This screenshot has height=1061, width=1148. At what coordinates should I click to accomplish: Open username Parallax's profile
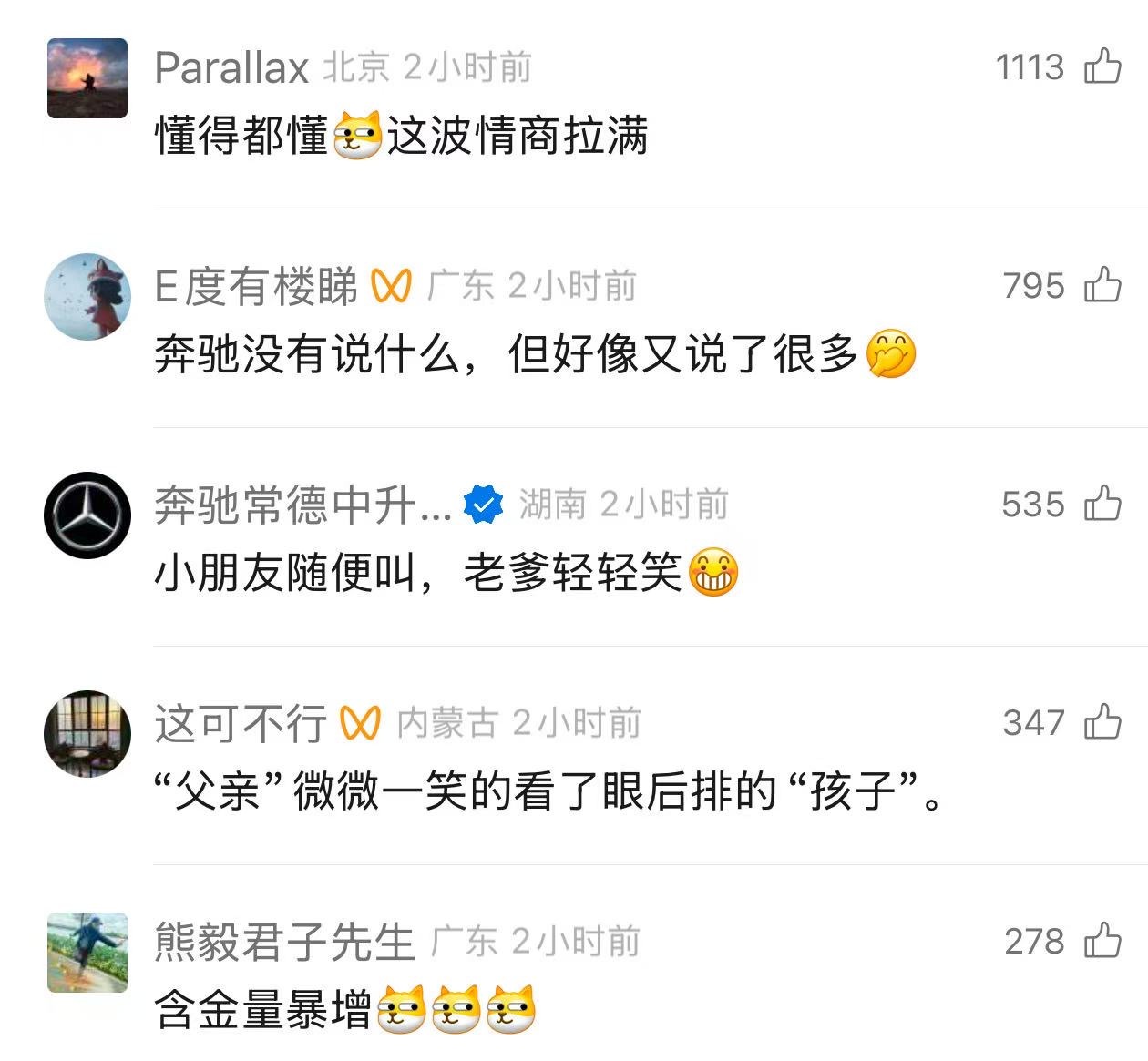coord(232,68)
